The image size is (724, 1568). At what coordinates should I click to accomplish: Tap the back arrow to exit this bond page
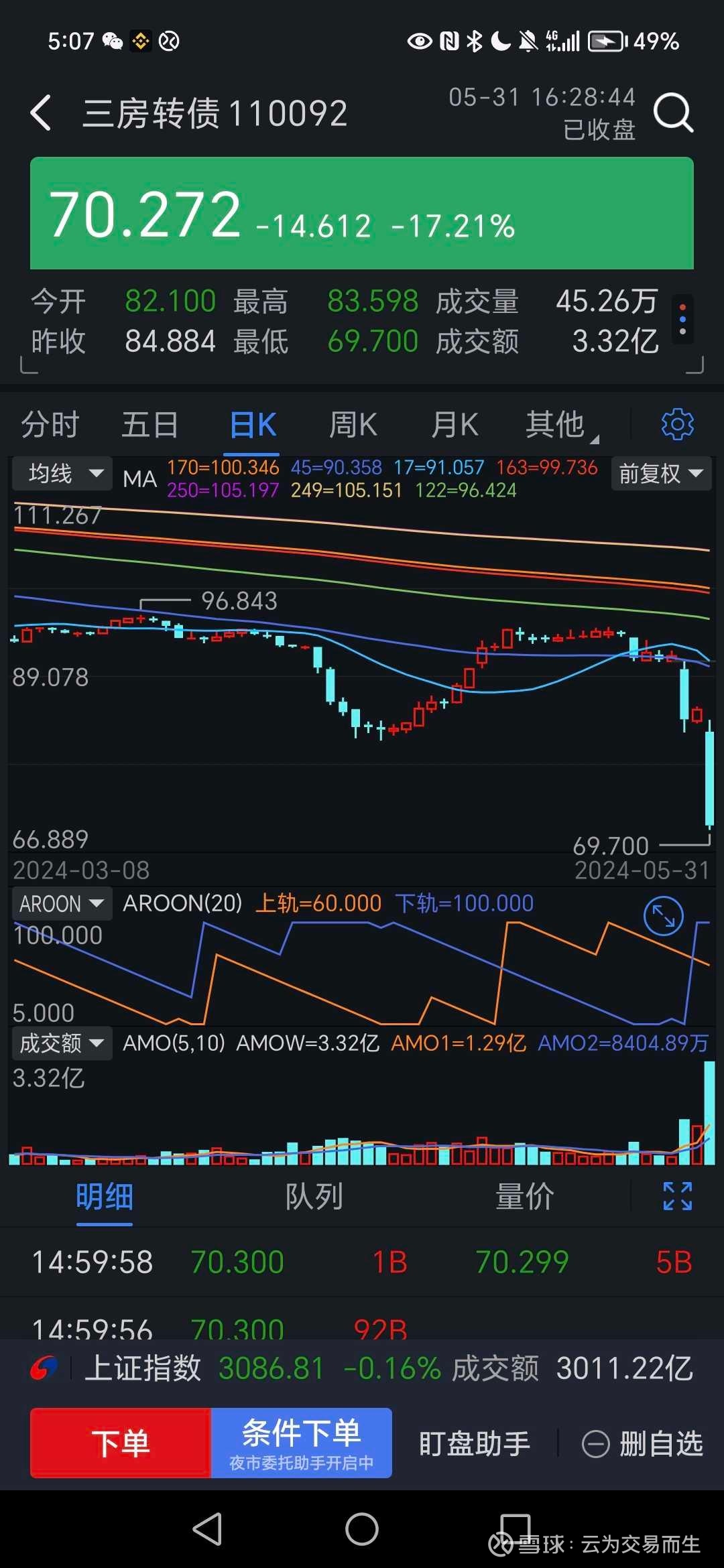tap(42, 113)
